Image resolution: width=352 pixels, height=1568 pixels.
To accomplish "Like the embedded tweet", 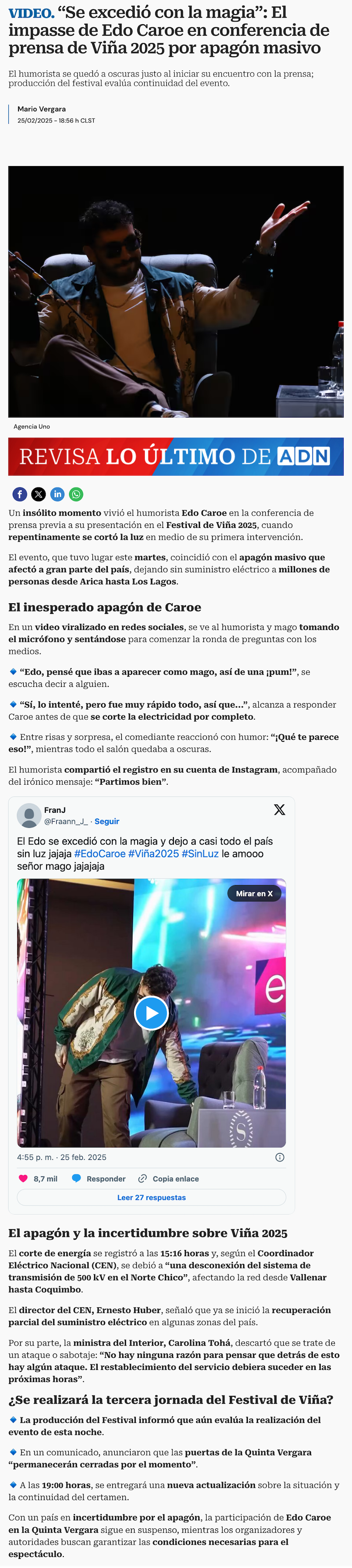I will [x=23, y=1178].
